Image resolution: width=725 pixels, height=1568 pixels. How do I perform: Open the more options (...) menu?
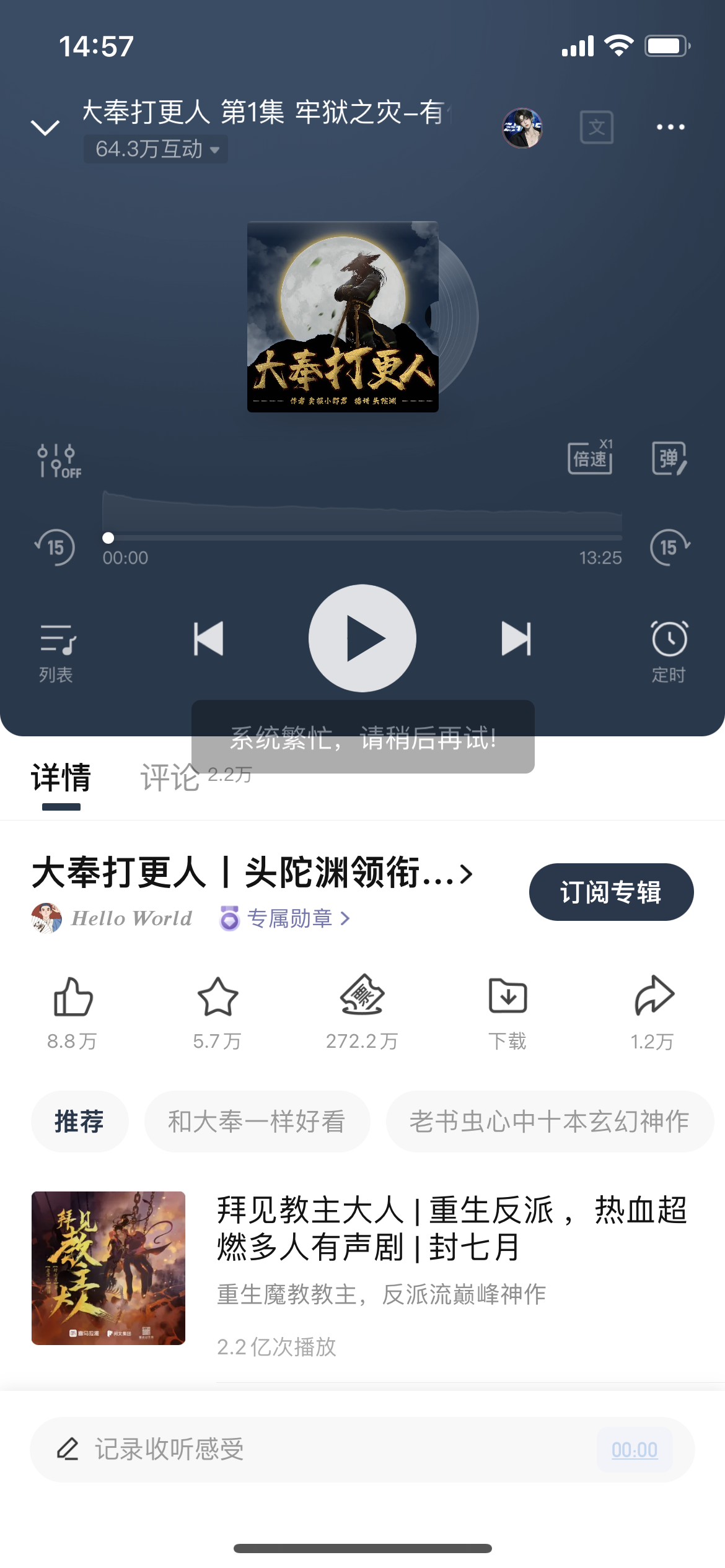point(670,126)
